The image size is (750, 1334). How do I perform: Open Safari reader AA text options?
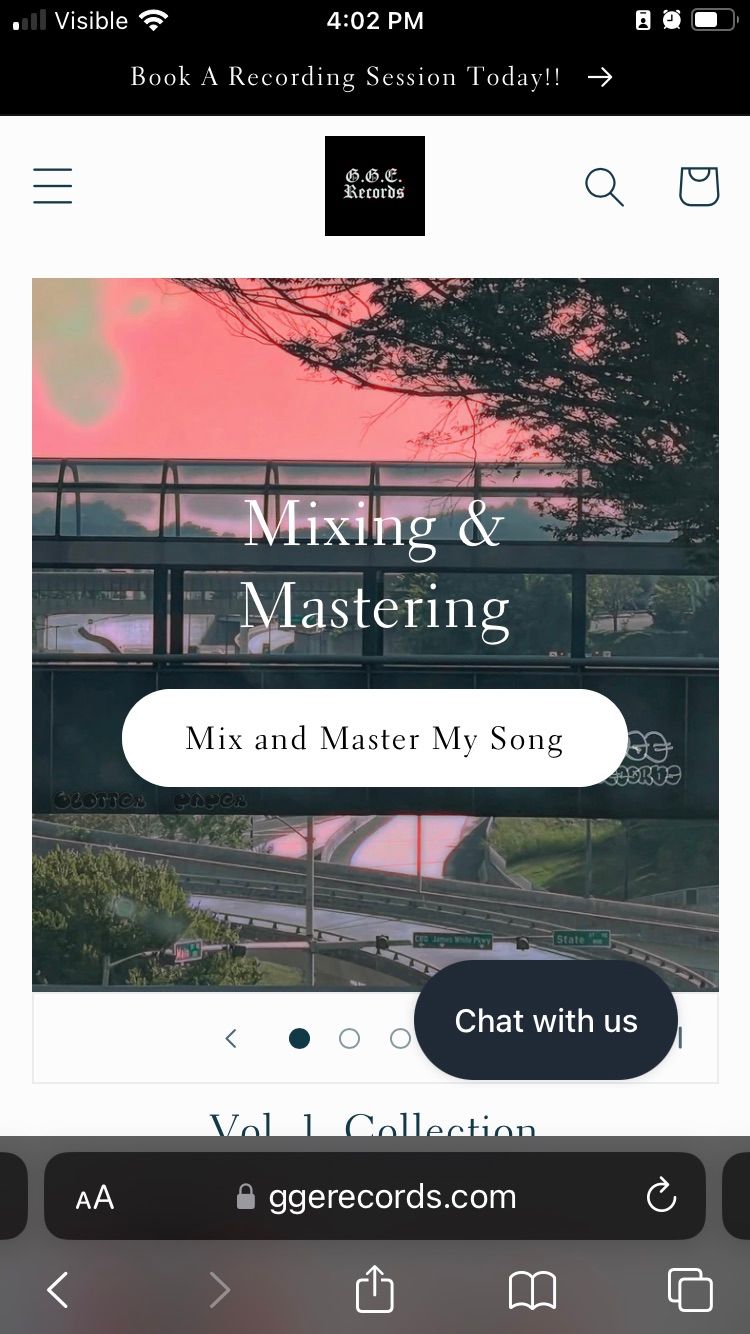95,1197
